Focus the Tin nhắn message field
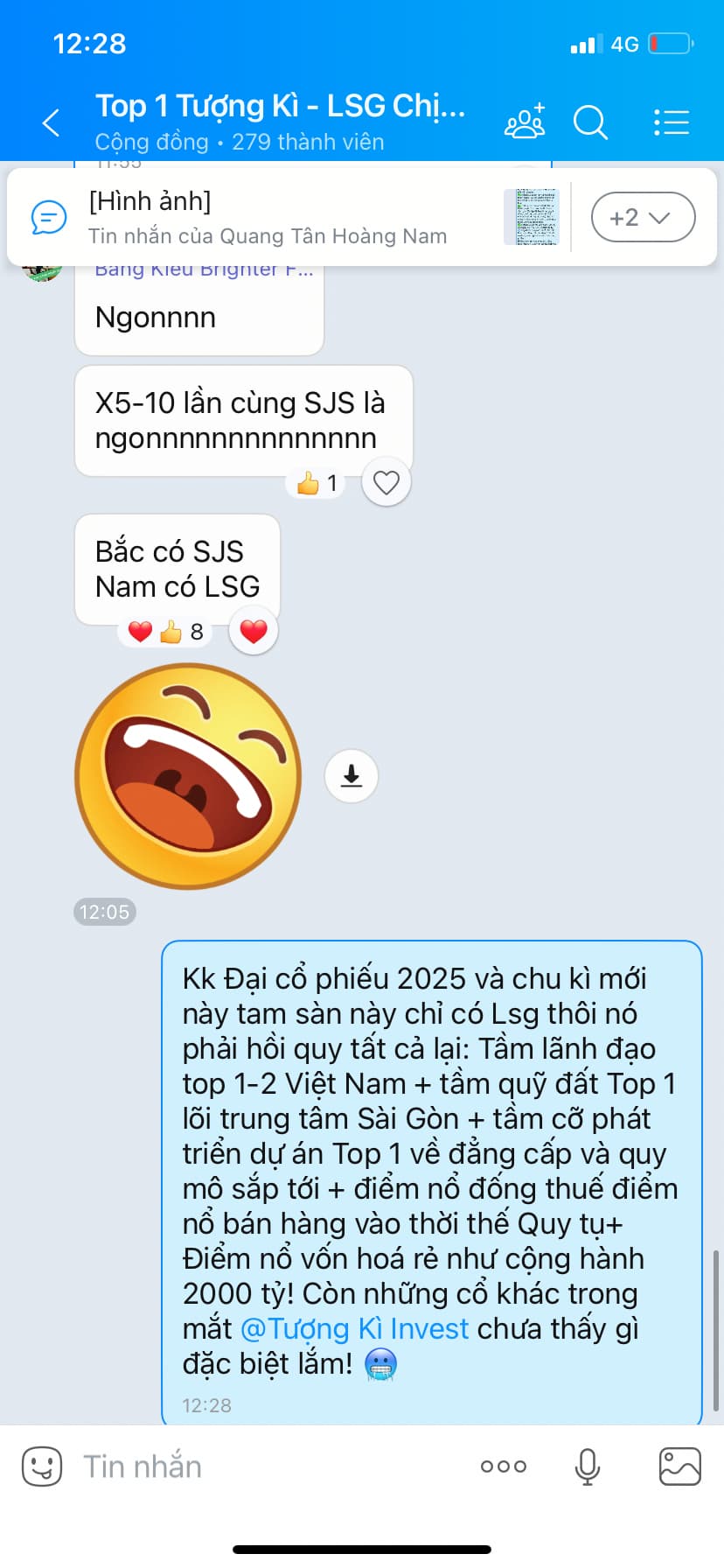 [x=262, y=1466]
